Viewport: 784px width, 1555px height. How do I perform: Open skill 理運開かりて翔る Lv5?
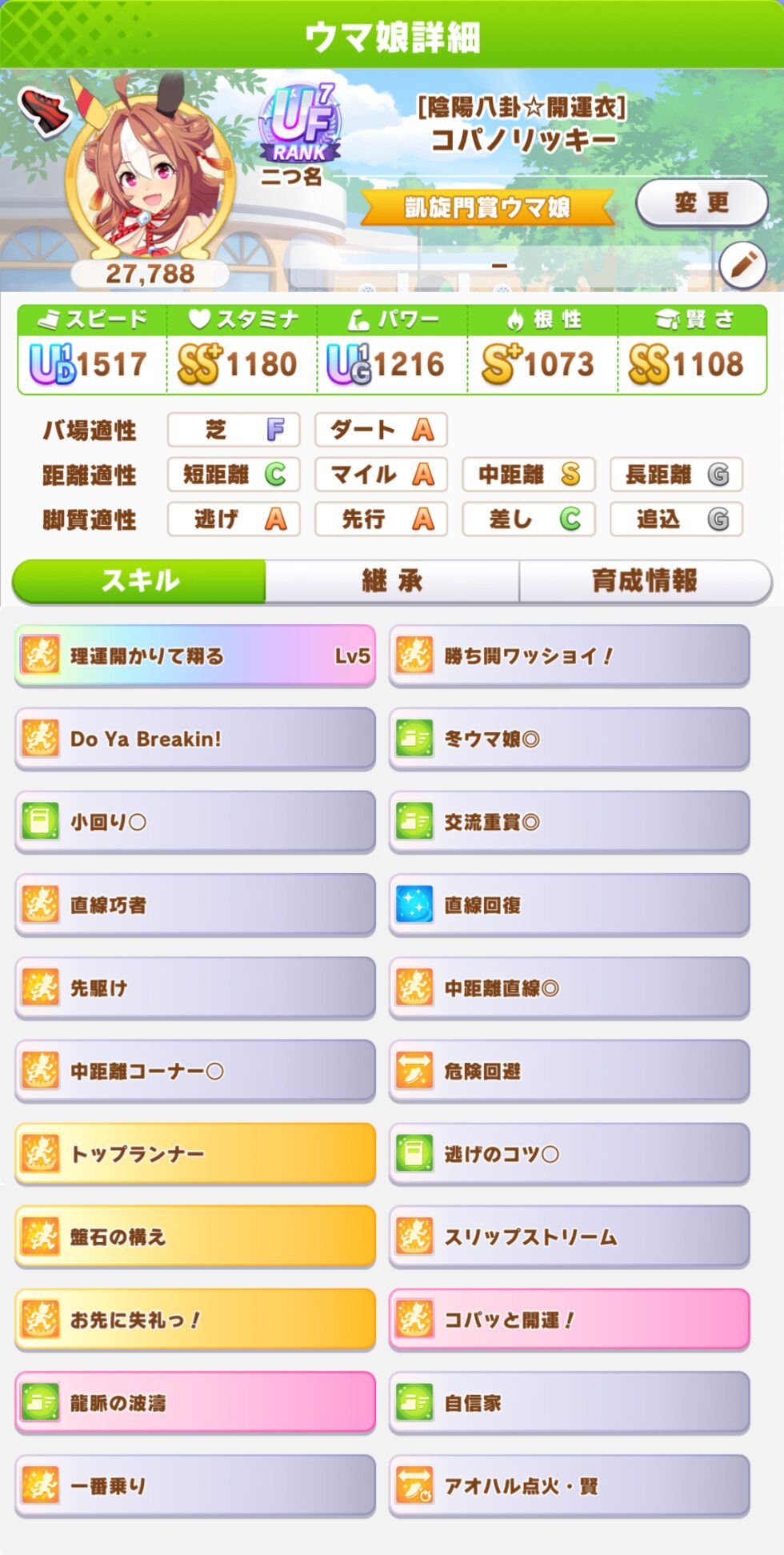[x=195, y=656]
